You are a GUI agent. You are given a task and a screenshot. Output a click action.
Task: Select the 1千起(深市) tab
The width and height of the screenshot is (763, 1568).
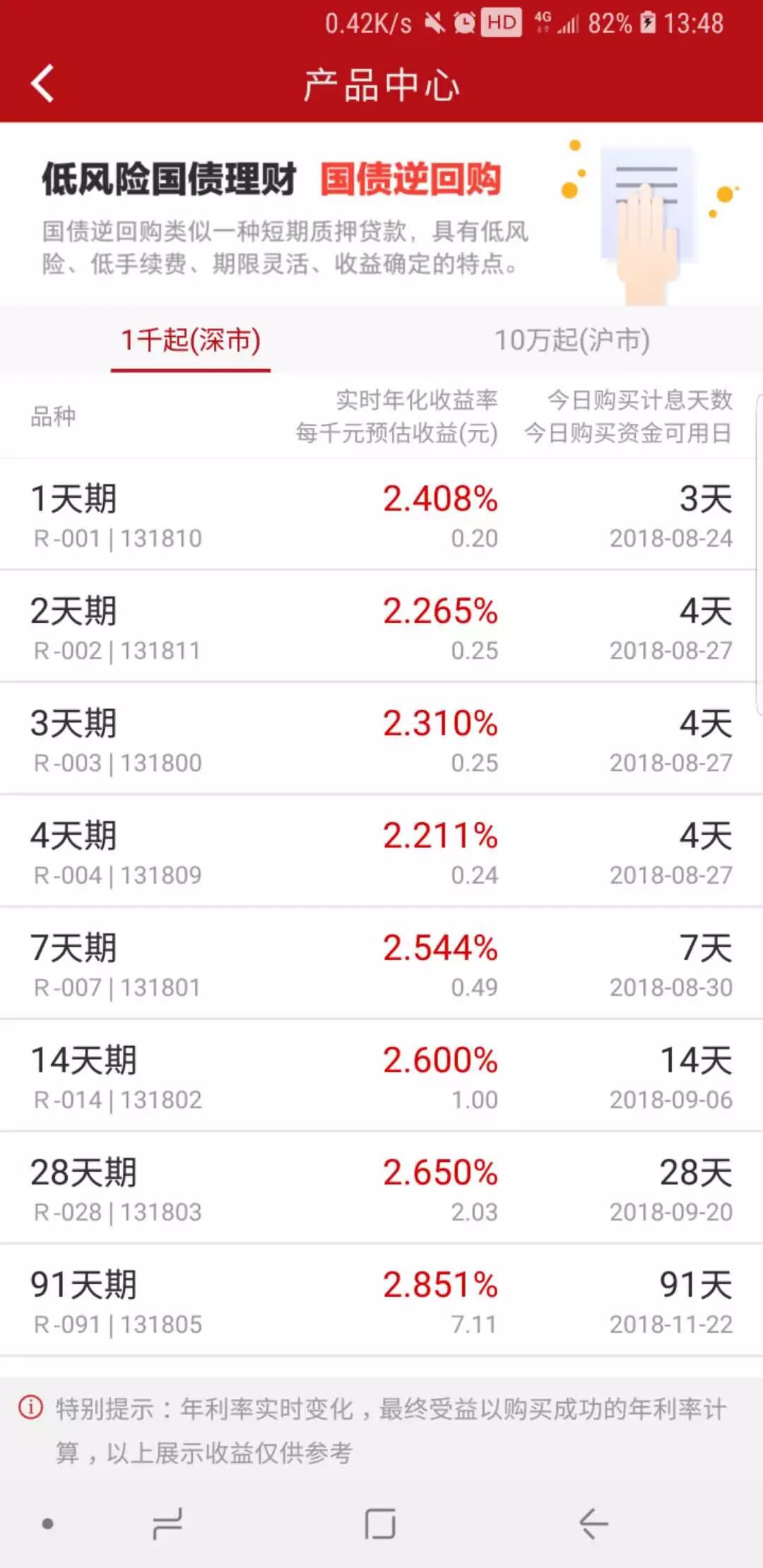(x=191, y=340)
